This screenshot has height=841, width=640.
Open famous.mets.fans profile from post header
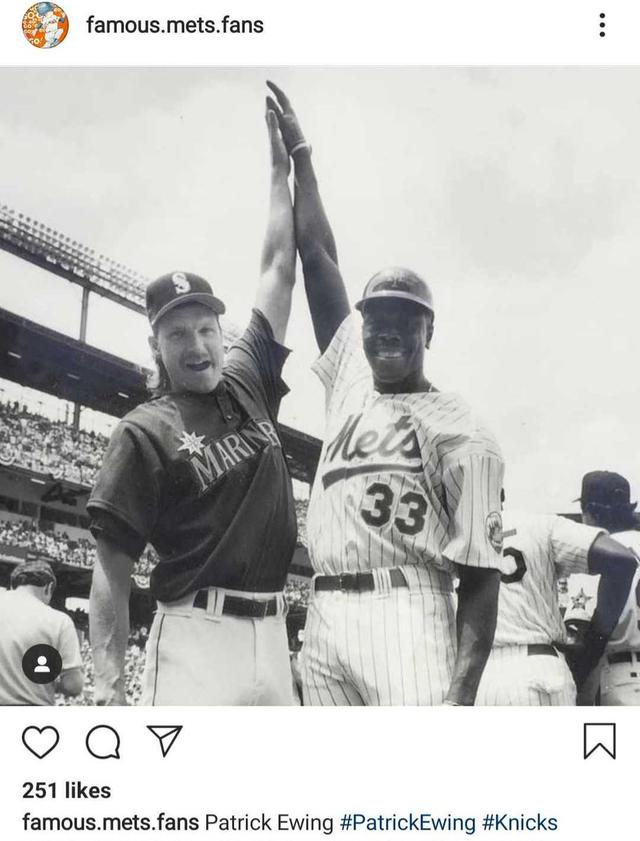click(175, 25)
